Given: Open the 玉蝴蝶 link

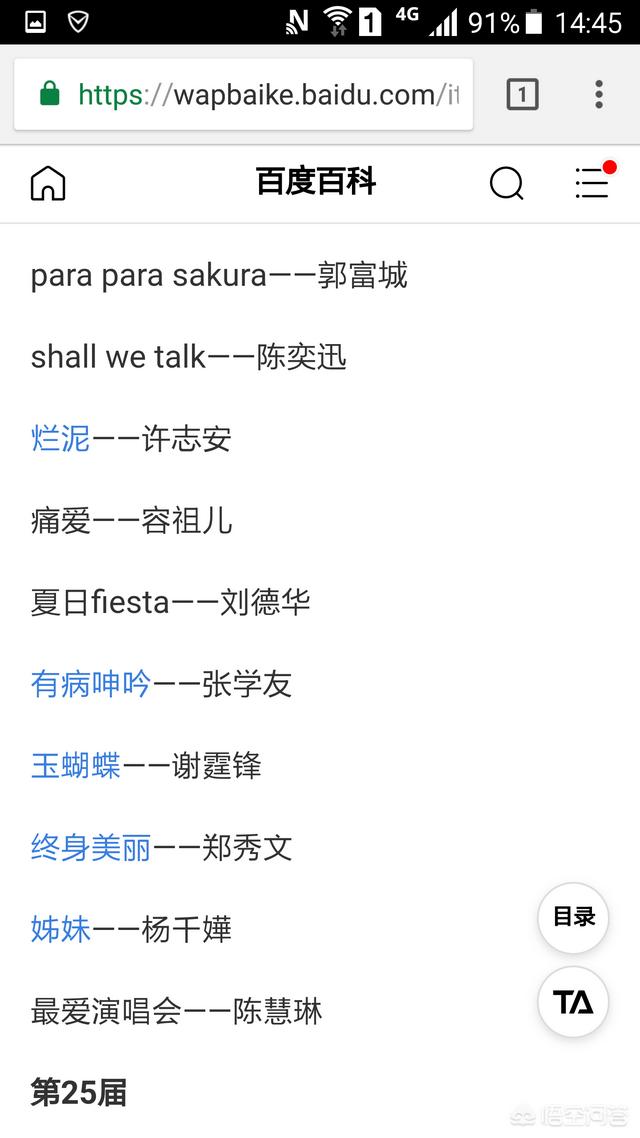Looking at the screenshot, I should click(x=75, y=766).
